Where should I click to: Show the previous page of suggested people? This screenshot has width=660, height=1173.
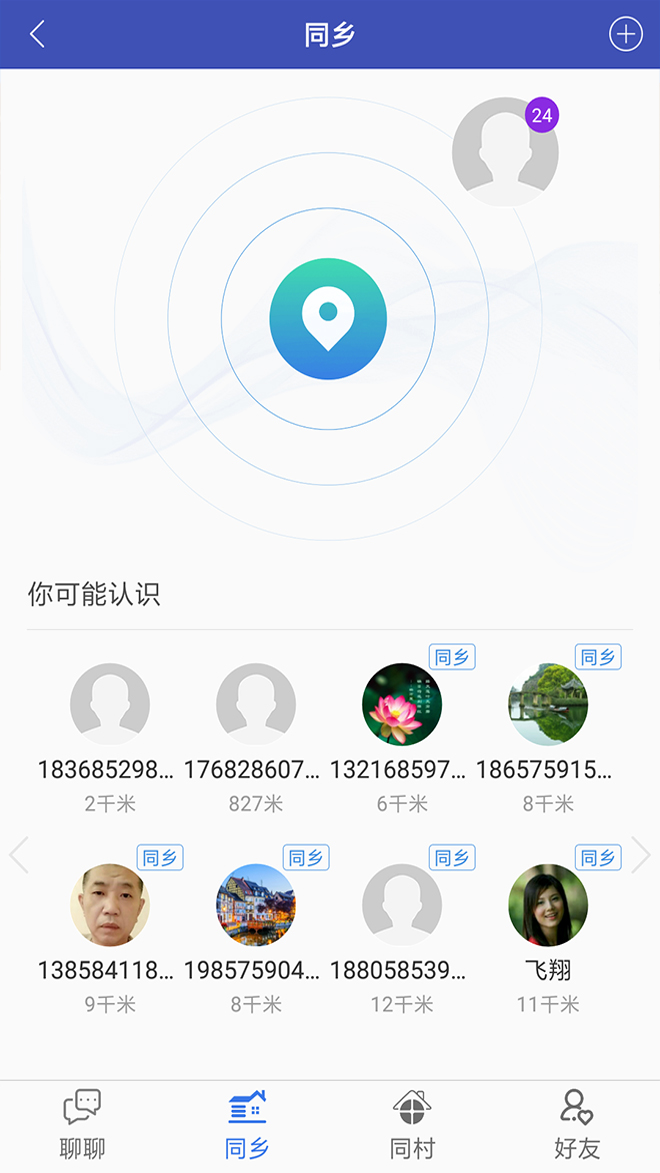[x=19, y=855]
